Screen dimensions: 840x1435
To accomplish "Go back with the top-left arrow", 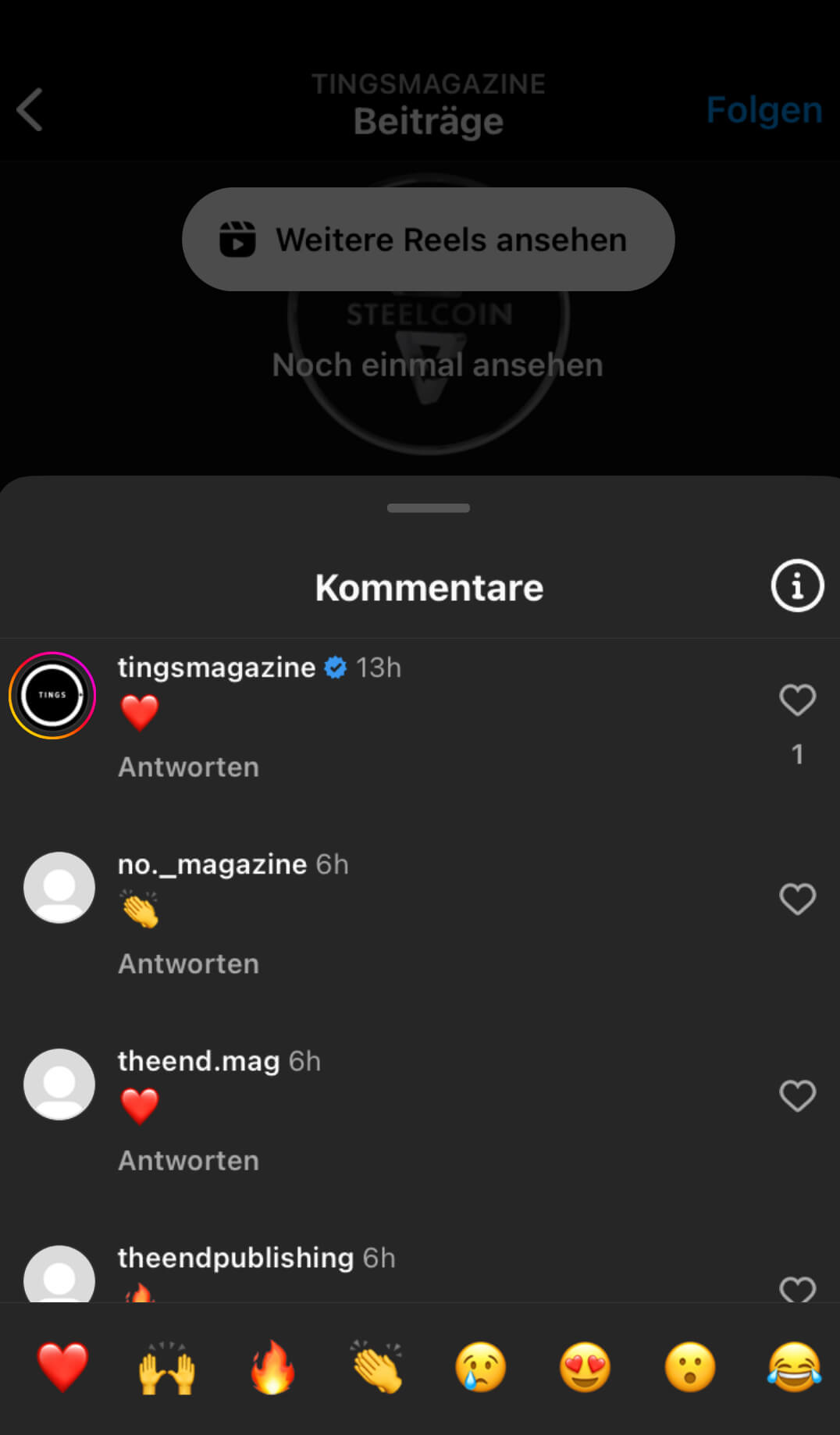I will (30, 109).
